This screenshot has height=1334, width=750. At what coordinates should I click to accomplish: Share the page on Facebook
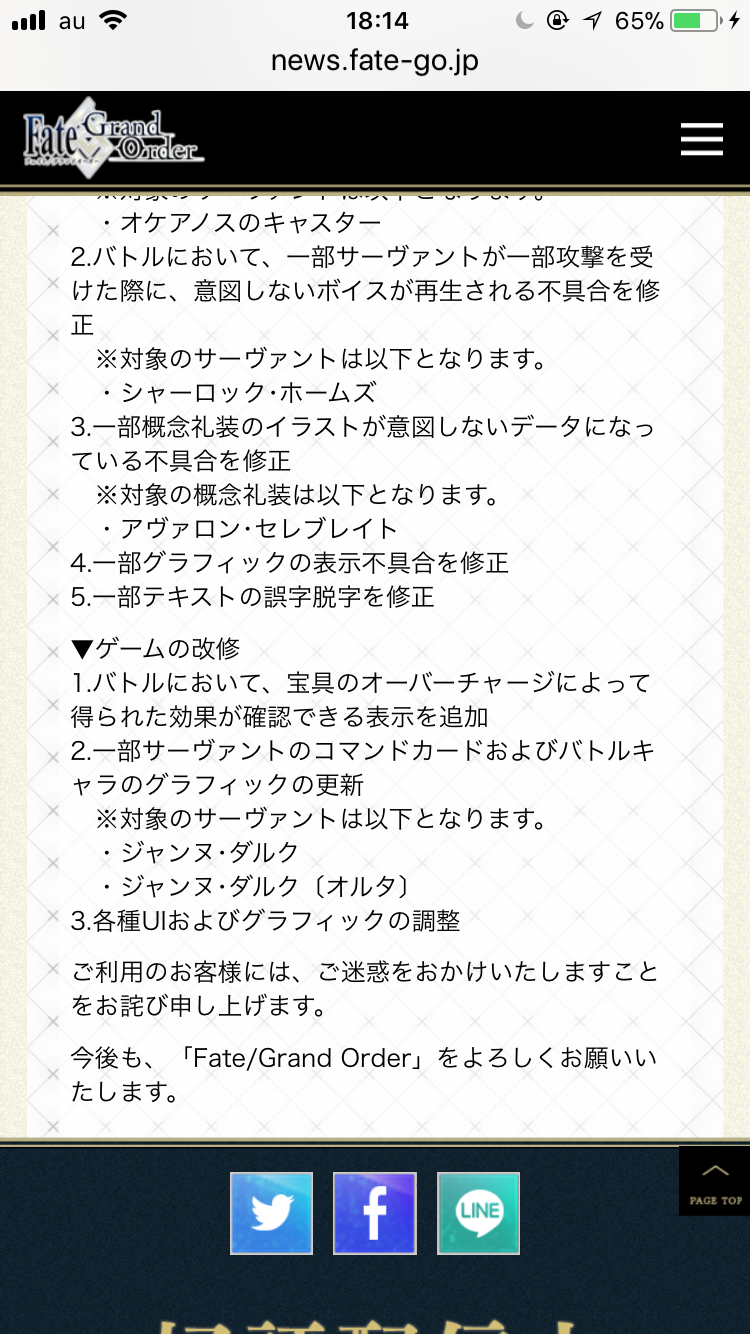tap(375, 1213)
